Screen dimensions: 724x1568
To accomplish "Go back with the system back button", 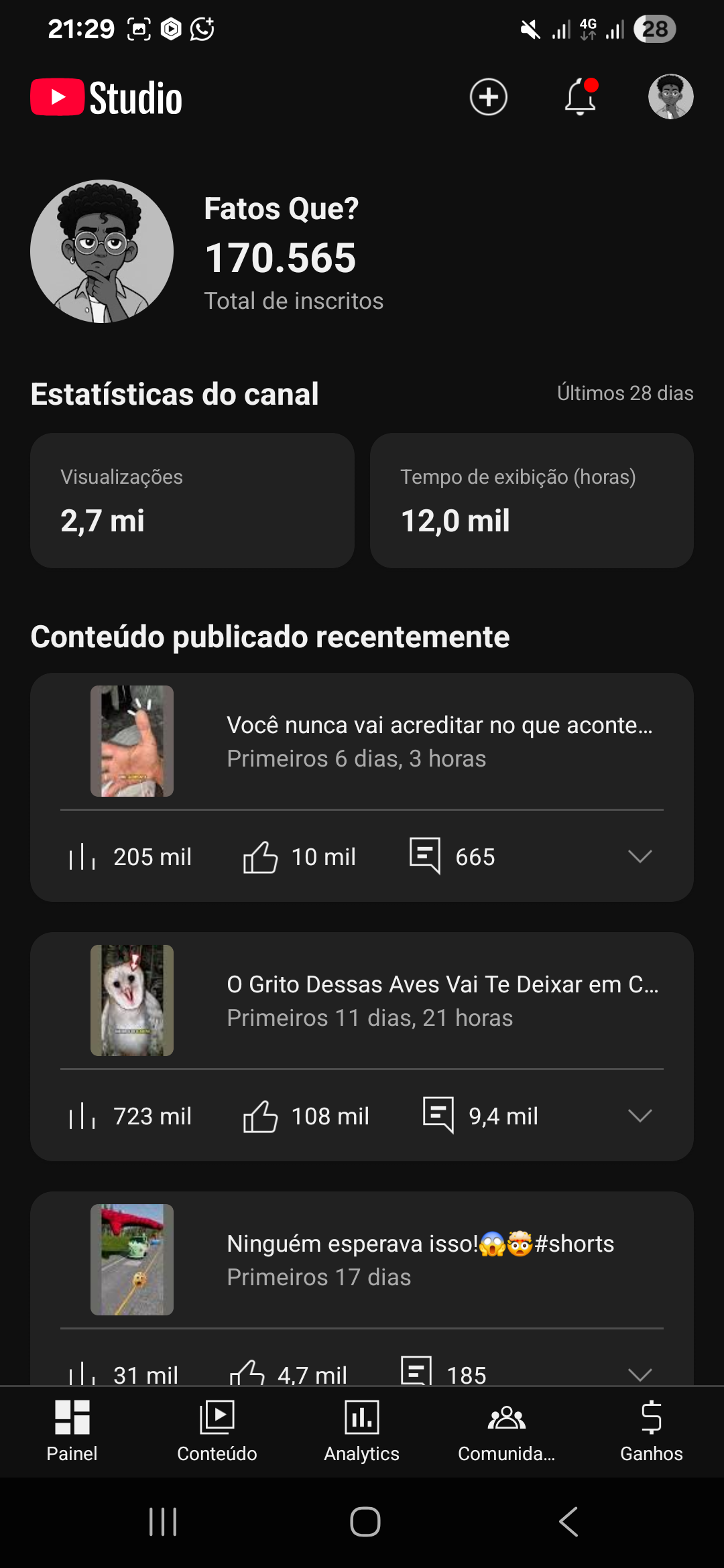I will point(568,1522).
